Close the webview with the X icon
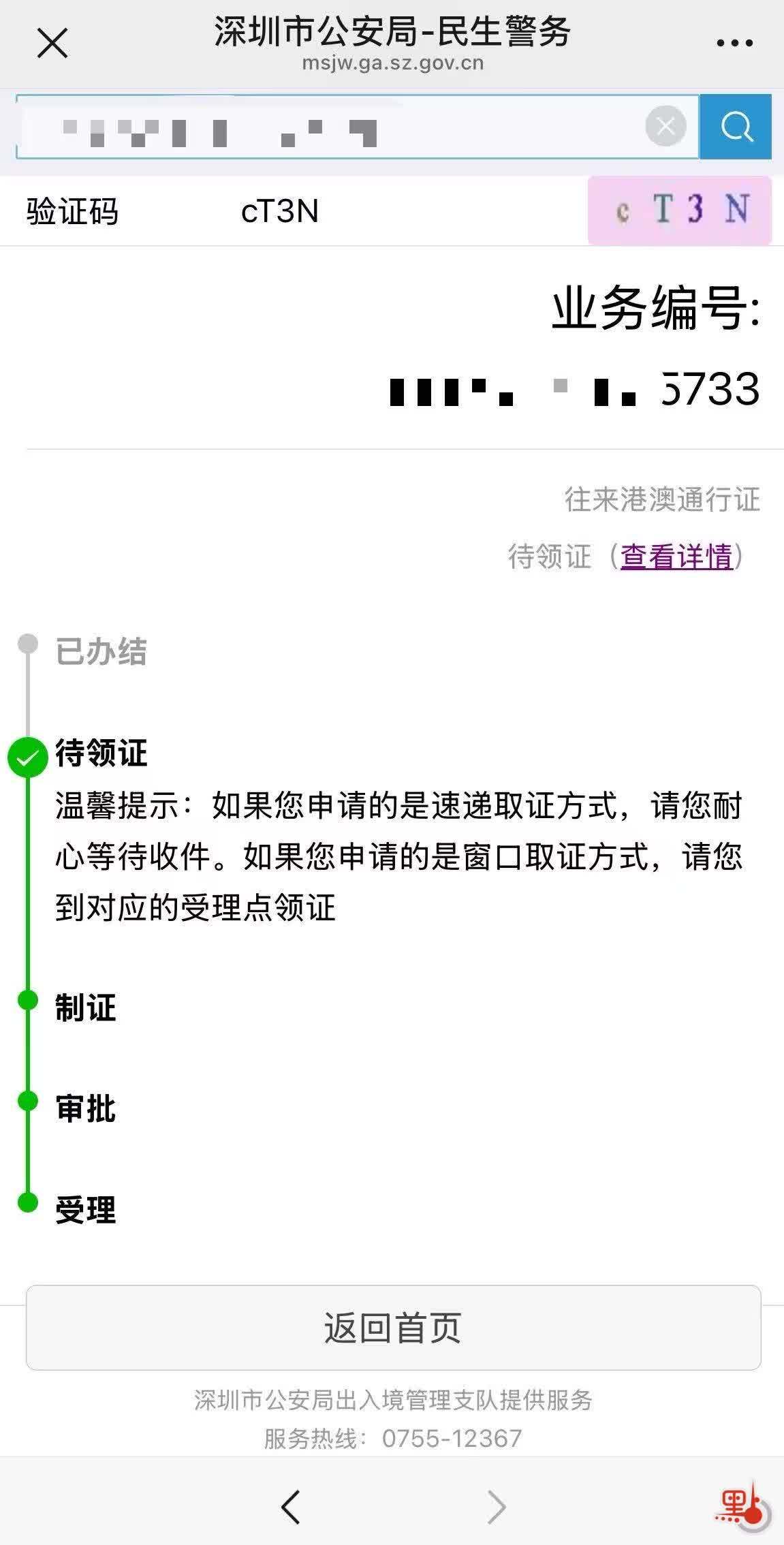 [52, 44]
